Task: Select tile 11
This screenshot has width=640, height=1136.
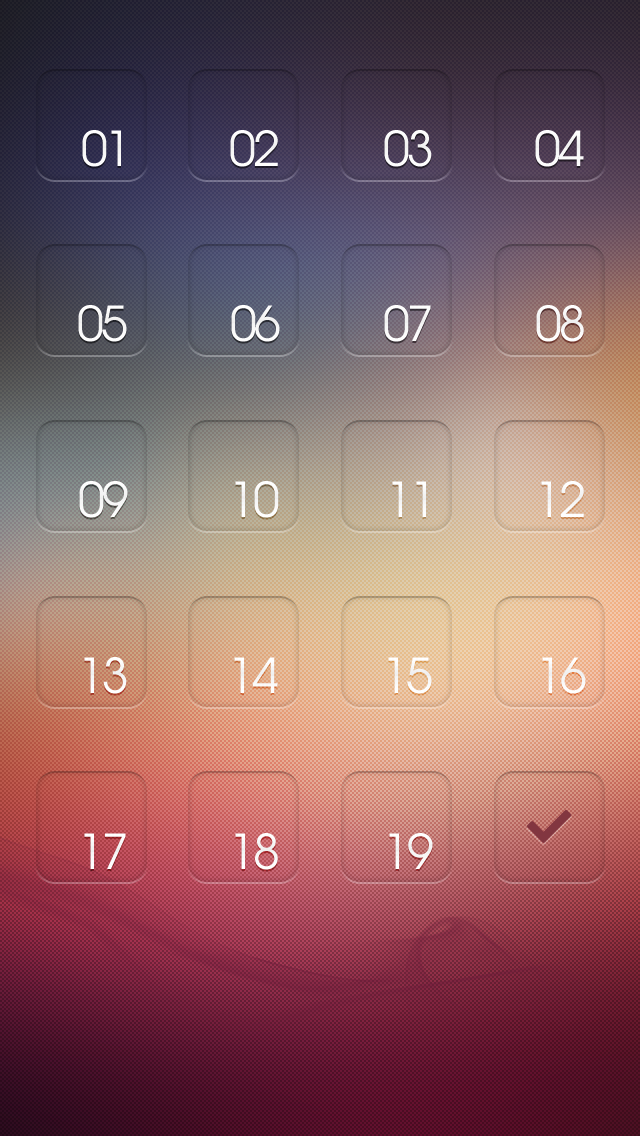Action: (x=396, y=476)
